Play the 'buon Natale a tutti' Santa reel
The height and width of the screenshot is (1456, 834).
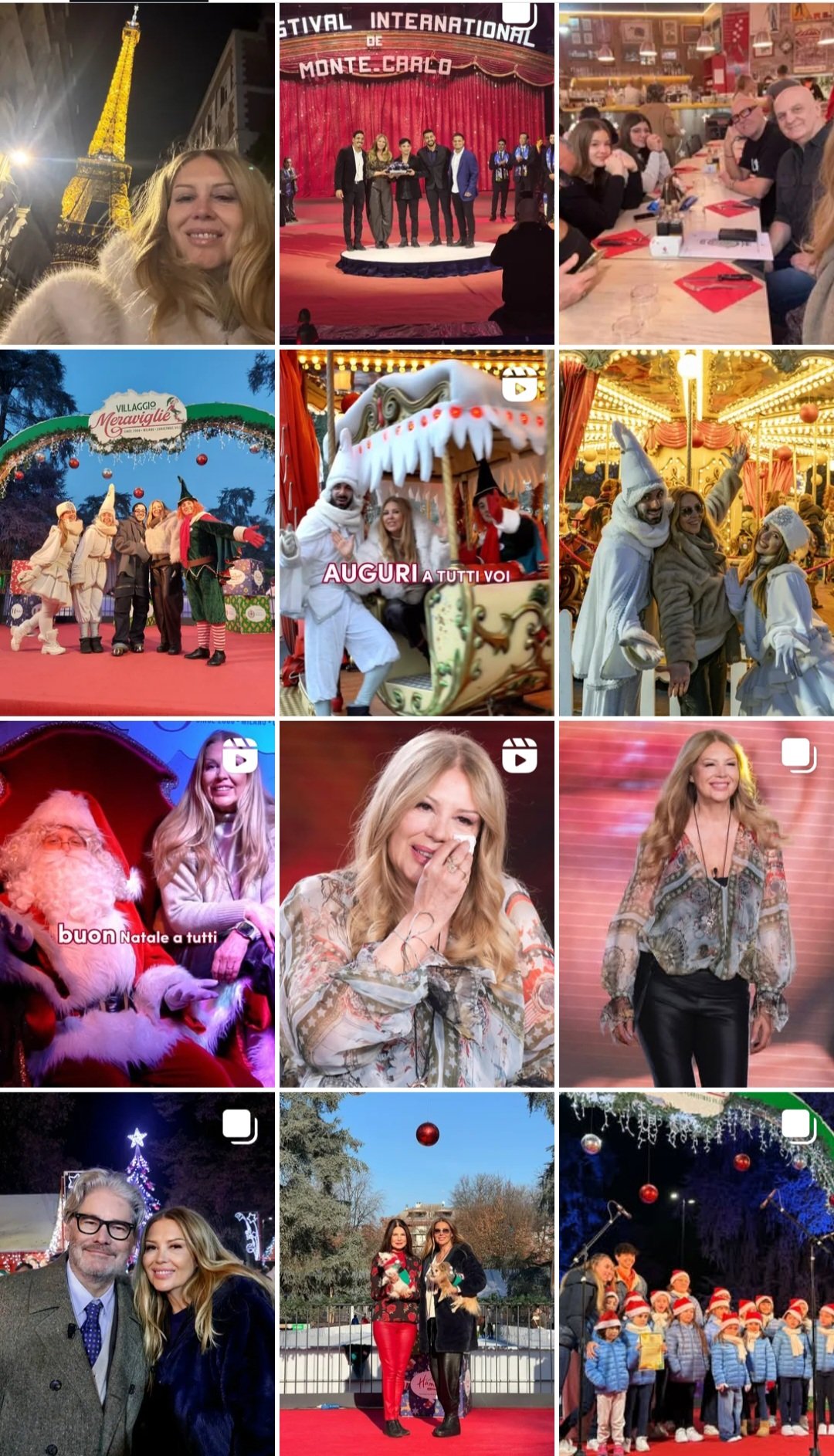point(137,903)
